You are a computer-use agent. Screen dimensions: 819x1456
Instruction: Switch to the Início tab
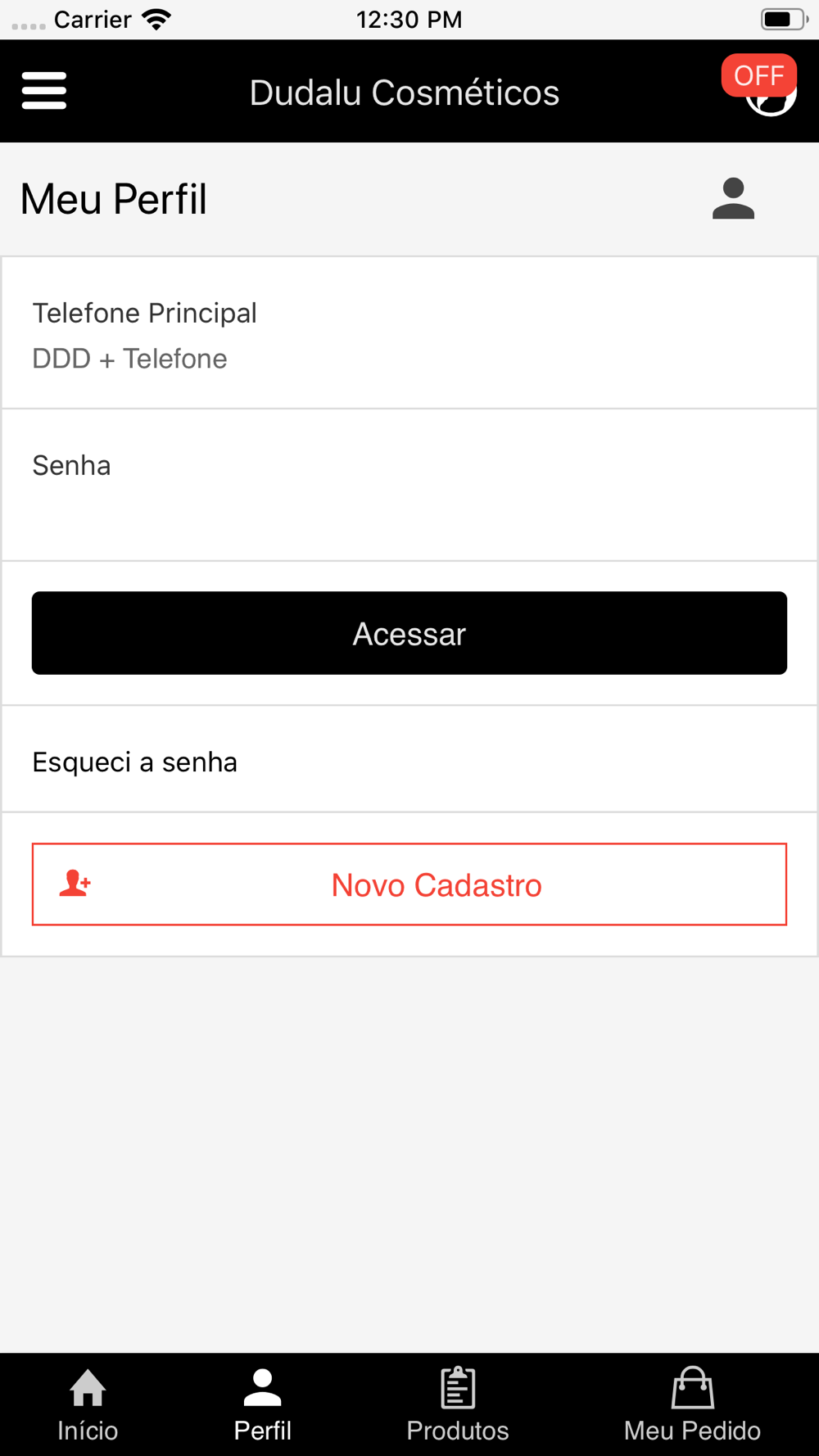[88, 1405]
